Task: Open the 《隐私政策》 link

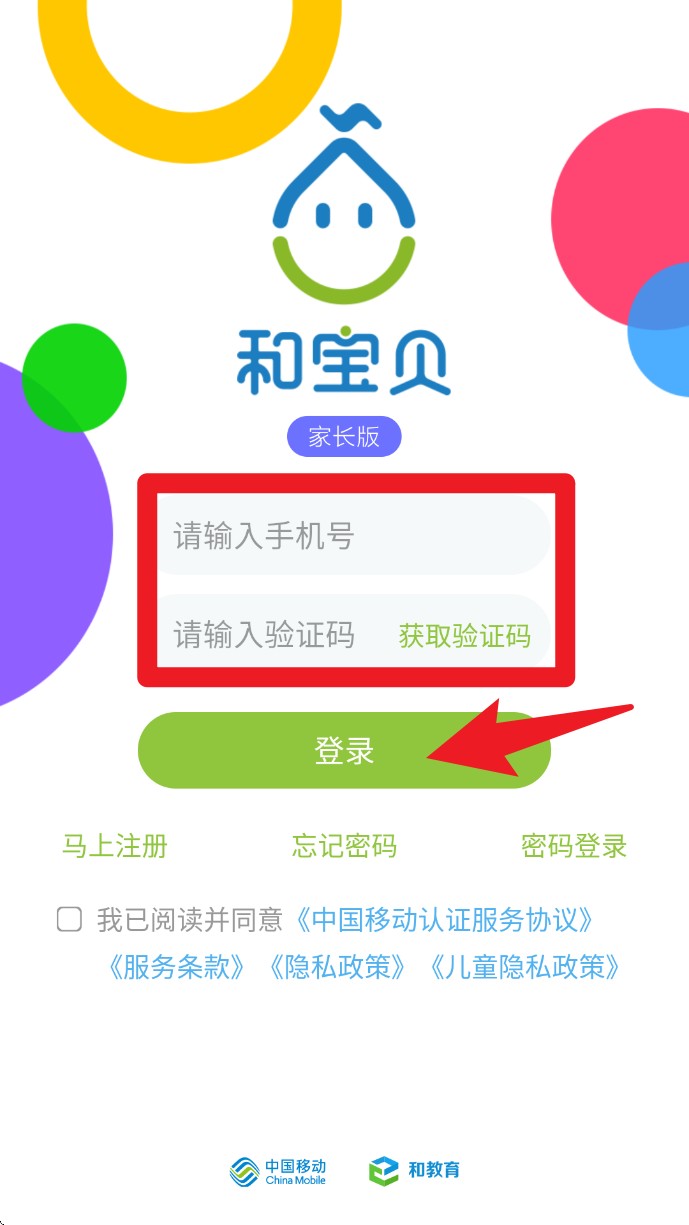Action: click(x=337, y=967)
